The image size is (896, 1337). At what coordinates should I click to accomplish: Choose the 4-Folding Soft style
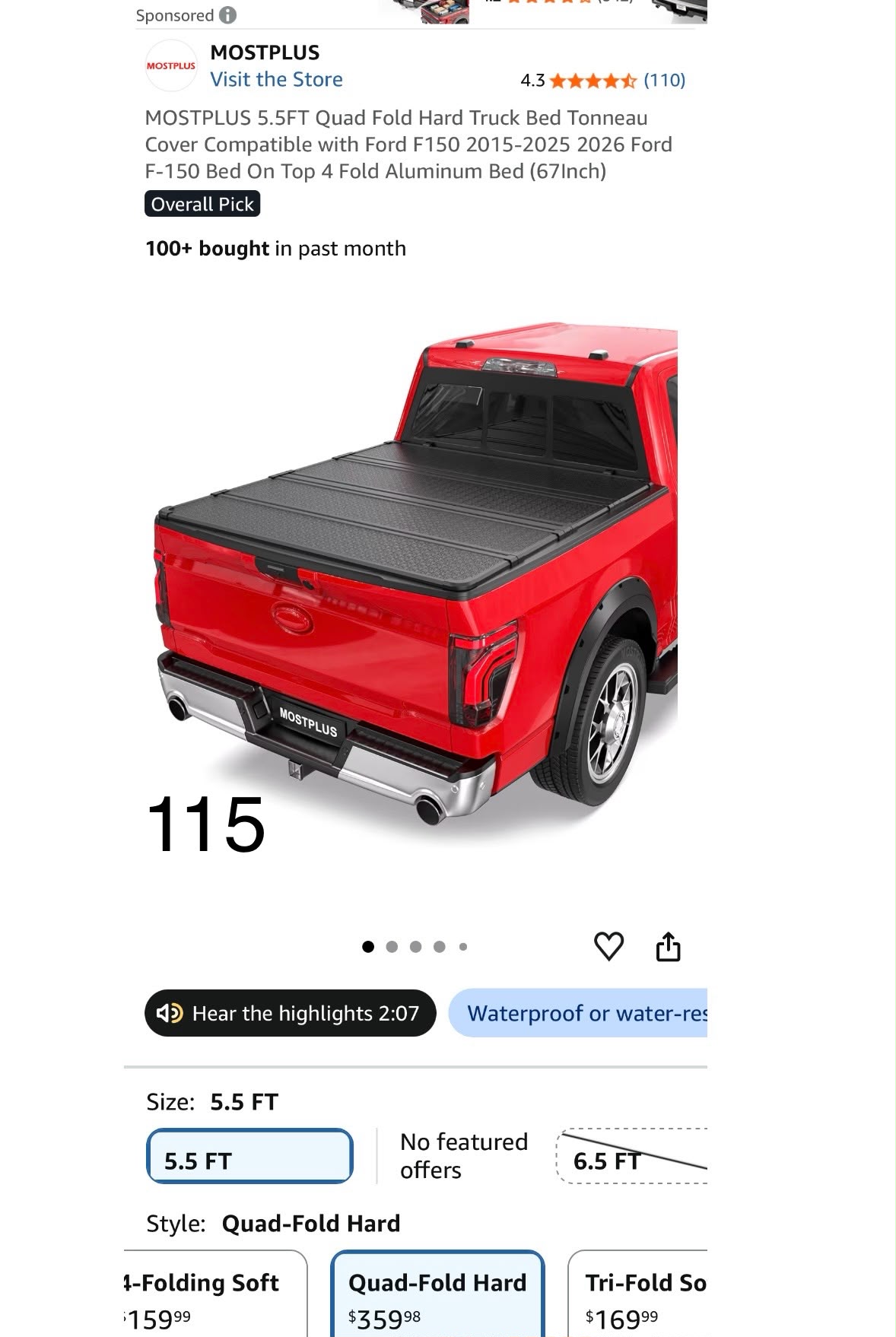pos(215,1294)
